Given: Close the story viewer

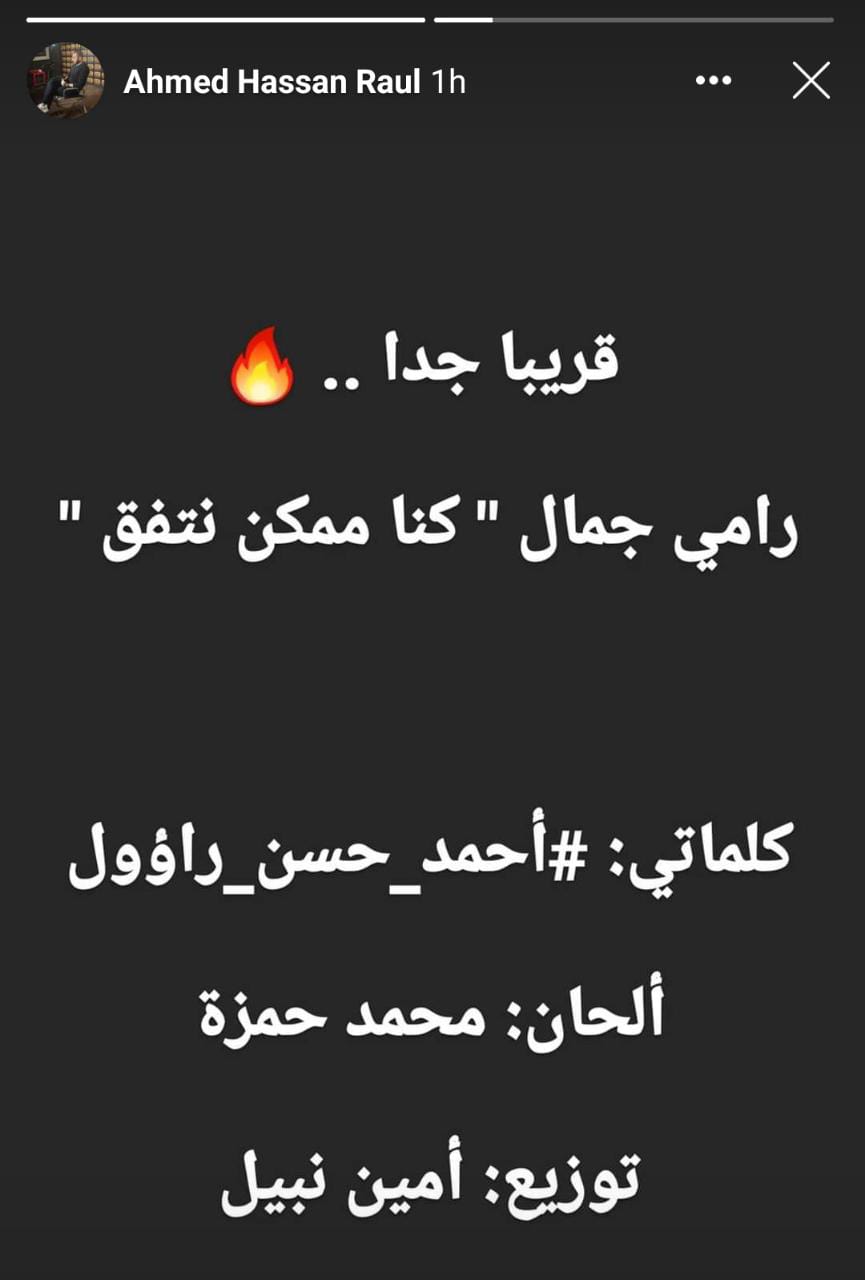Looking at the screenshot, I should [810, 81].
